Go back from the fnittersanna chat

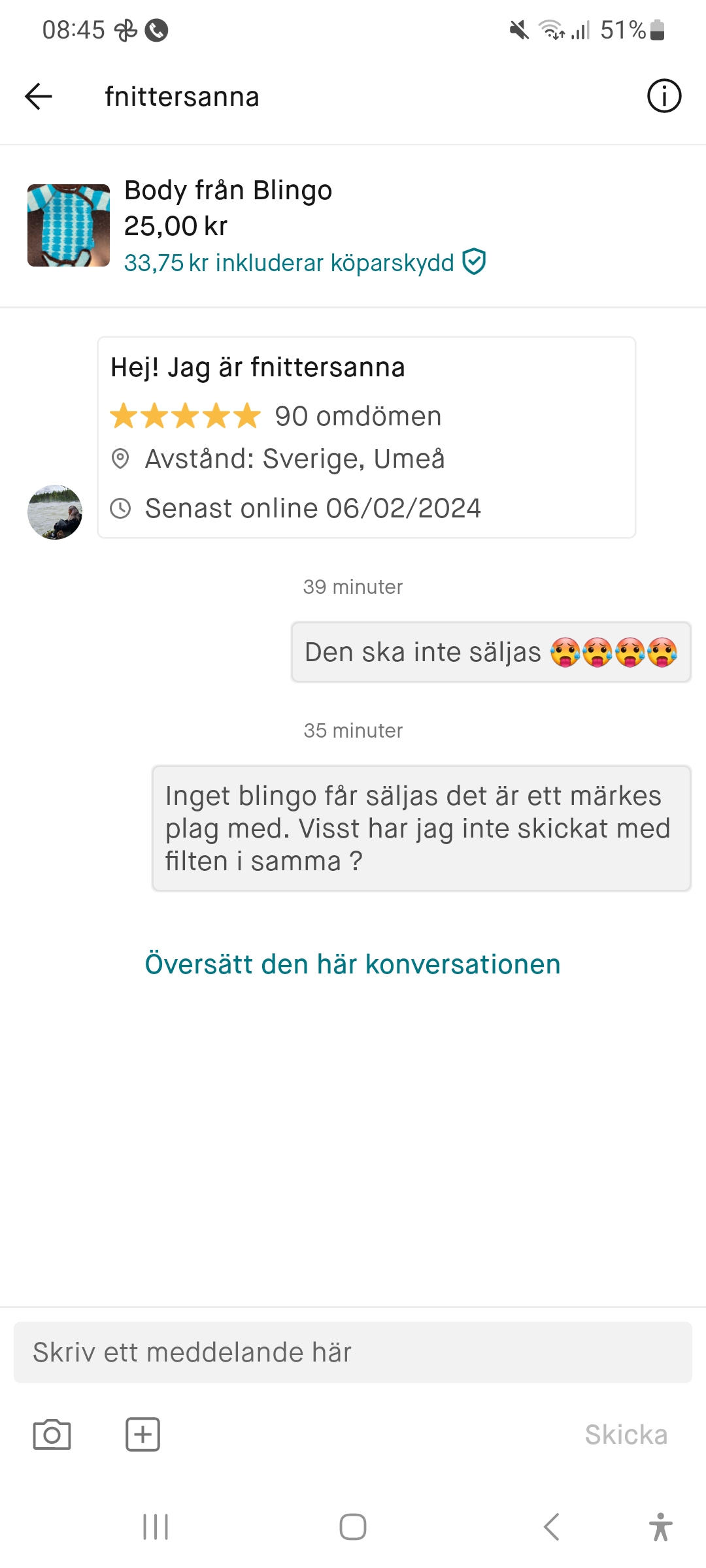tap(39, 97)
